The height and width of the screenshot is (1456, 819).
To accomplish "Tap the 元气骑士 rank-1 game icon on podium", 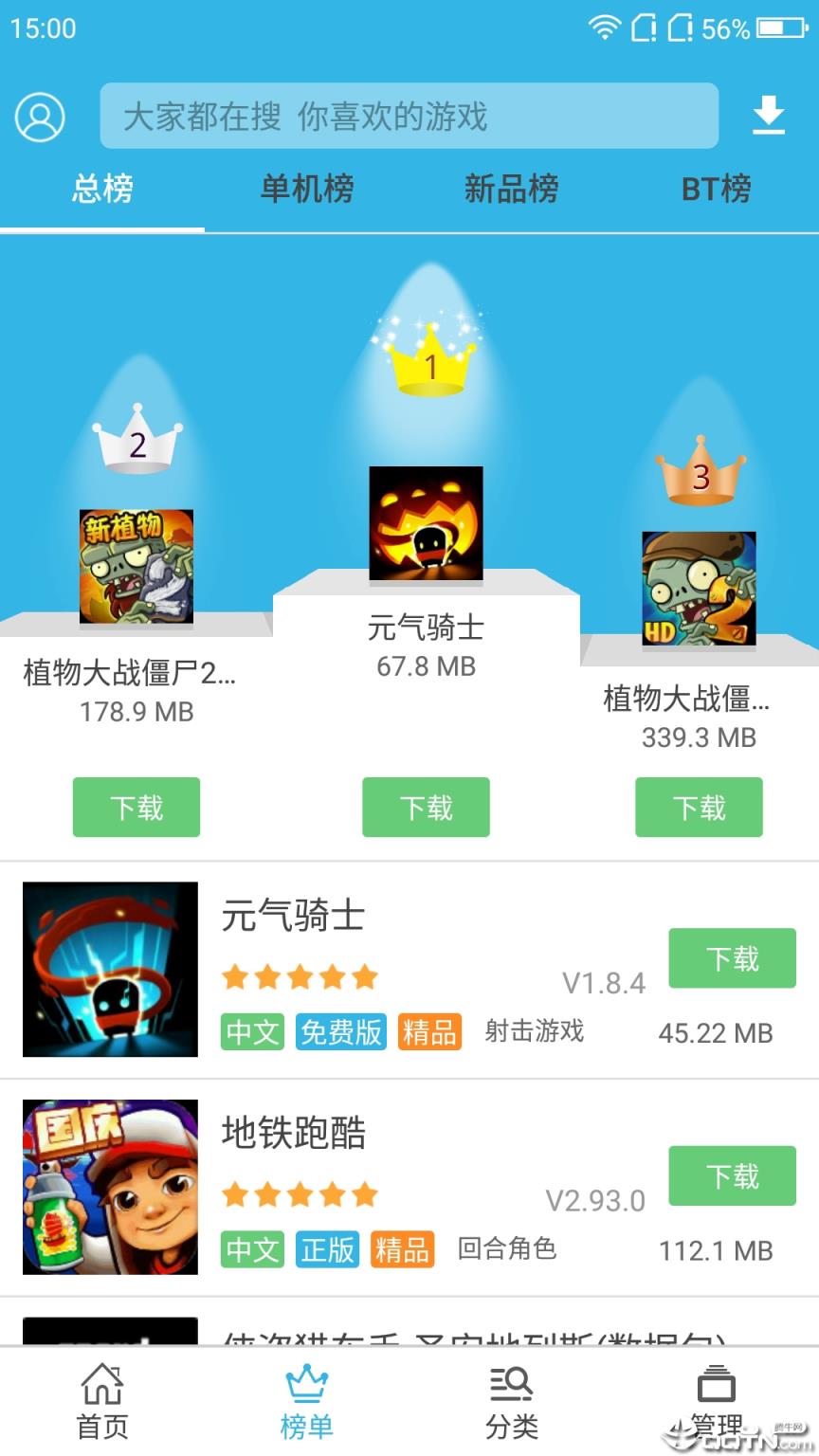I will click(425, 524).
